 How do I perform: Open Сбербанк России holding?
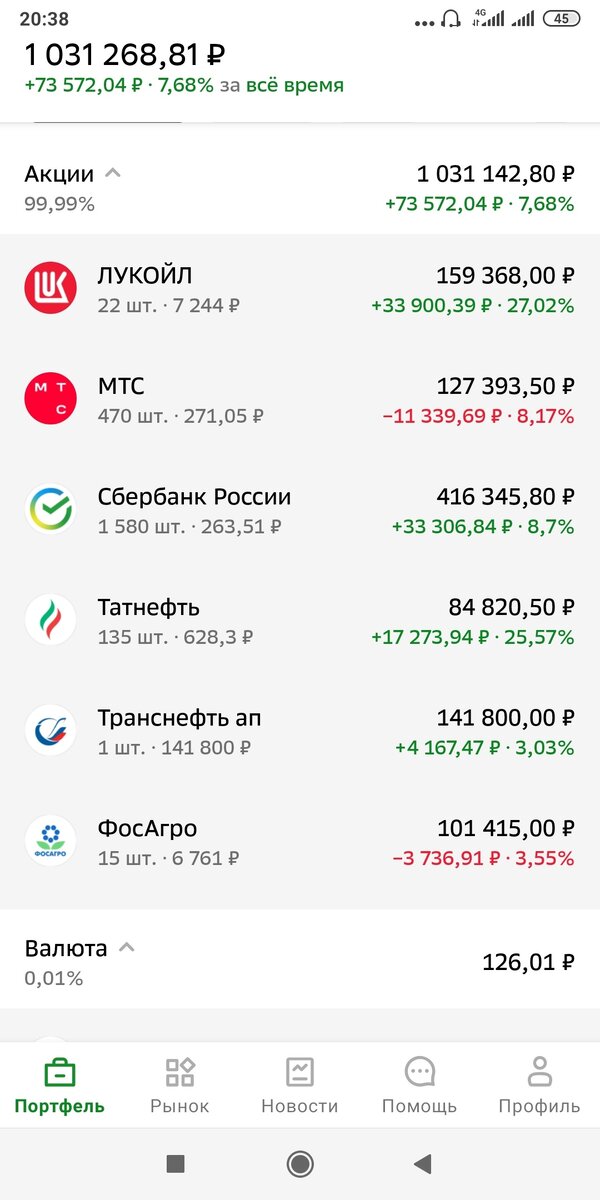coord(300,510)
